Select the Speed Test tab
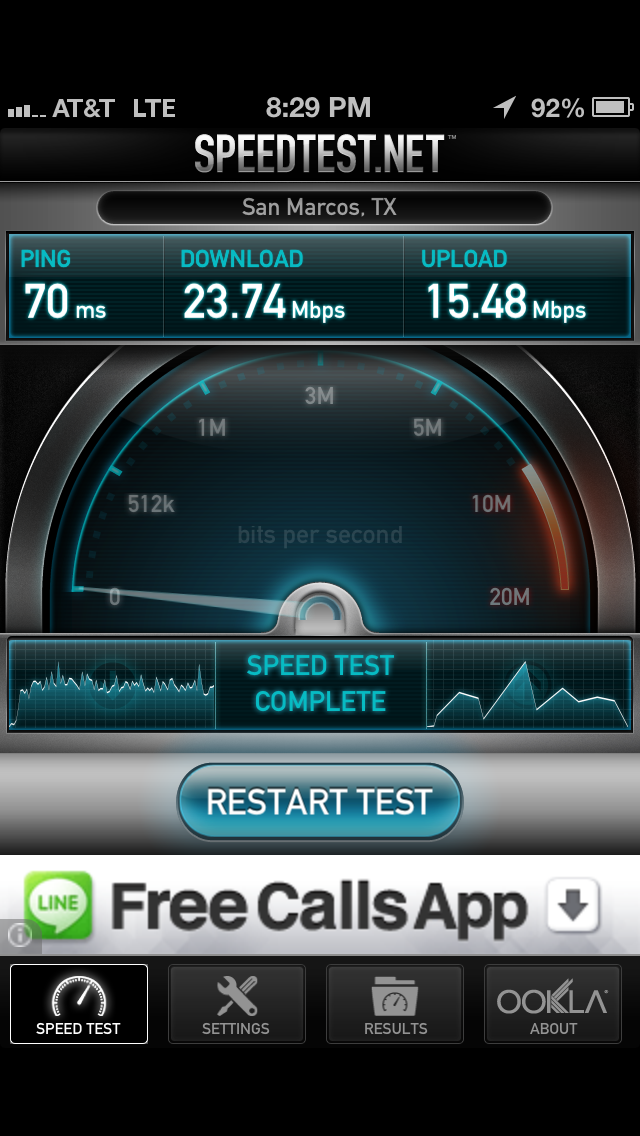 (79, 1004)
